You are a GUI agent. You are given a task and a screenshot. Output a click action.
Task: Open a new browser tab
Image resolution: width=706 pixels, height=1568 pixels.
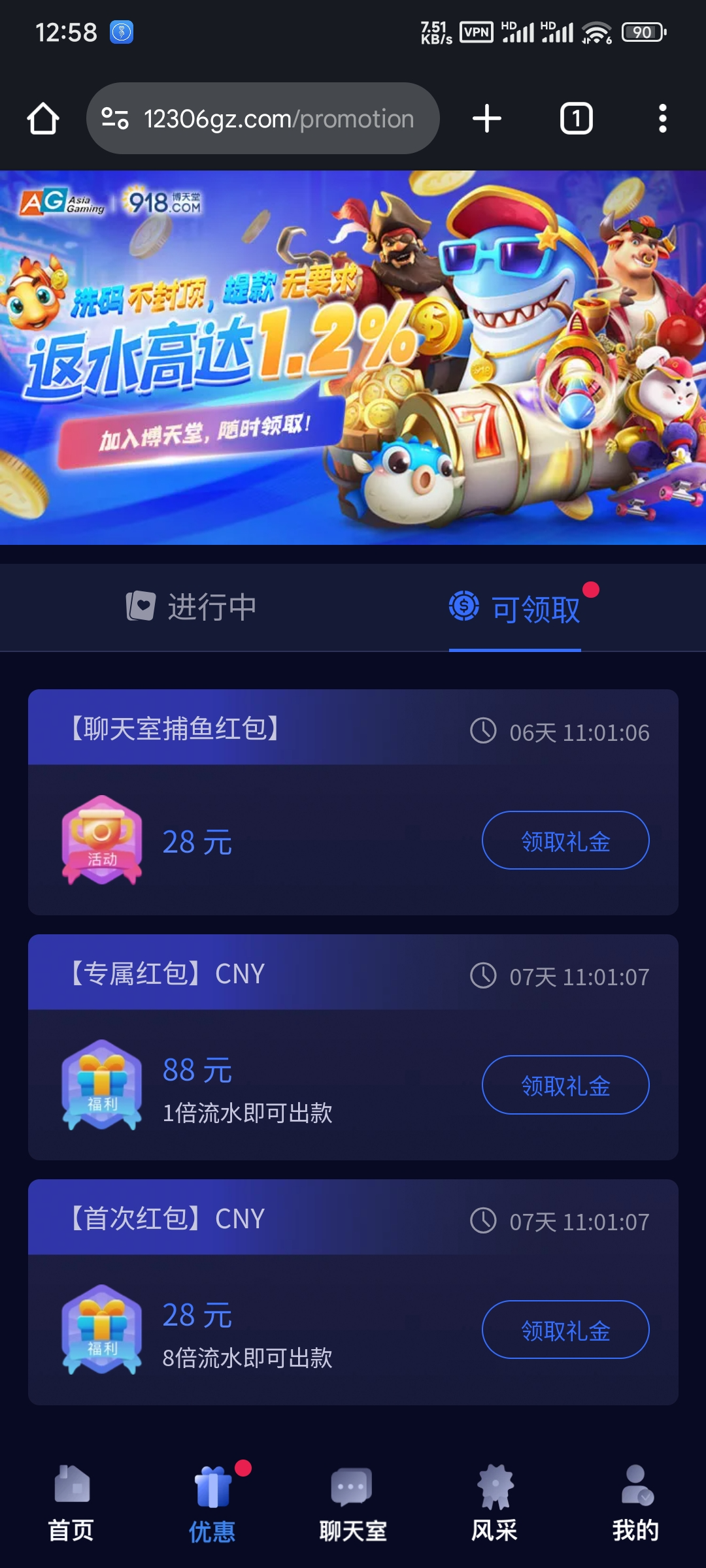point(487,119)
